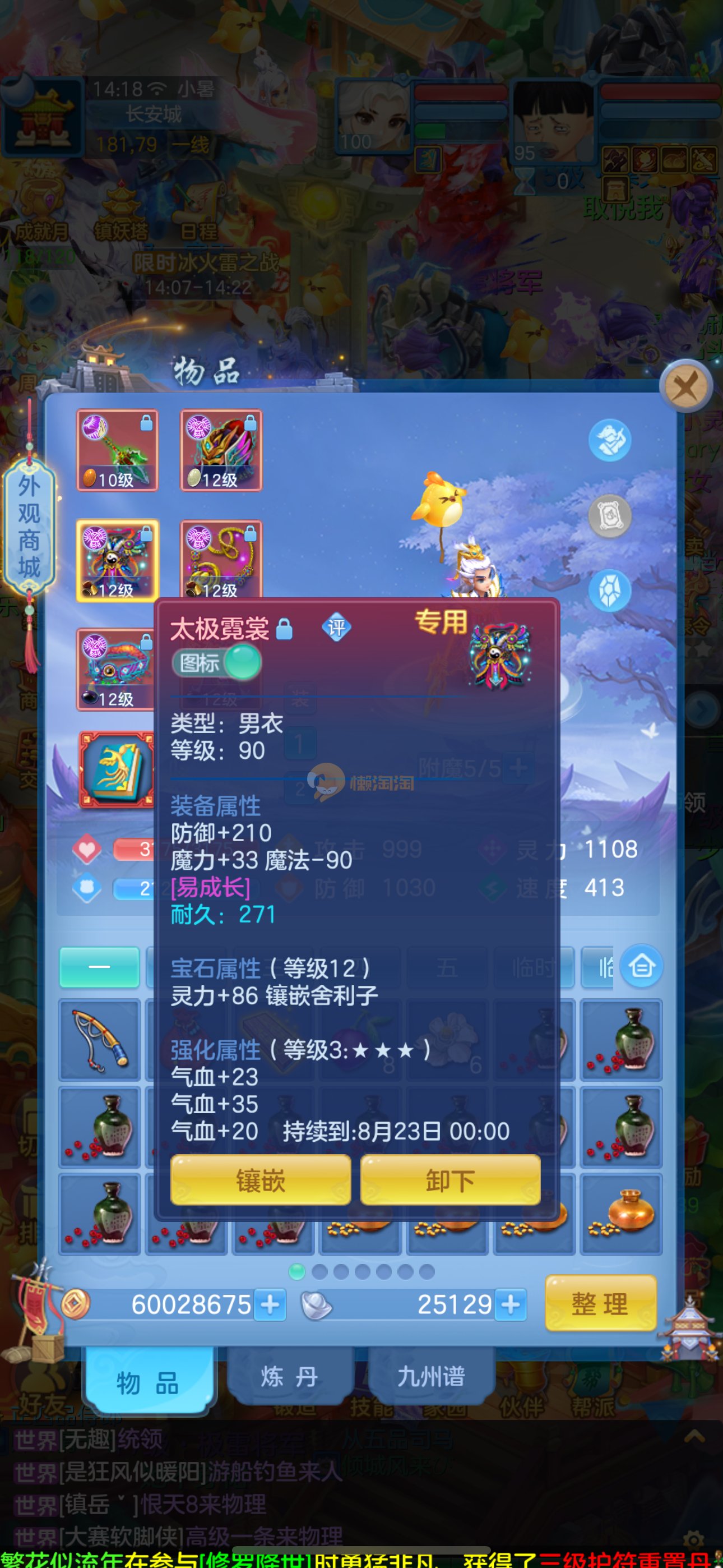Select the 物品 tab

click(148, 1382)
